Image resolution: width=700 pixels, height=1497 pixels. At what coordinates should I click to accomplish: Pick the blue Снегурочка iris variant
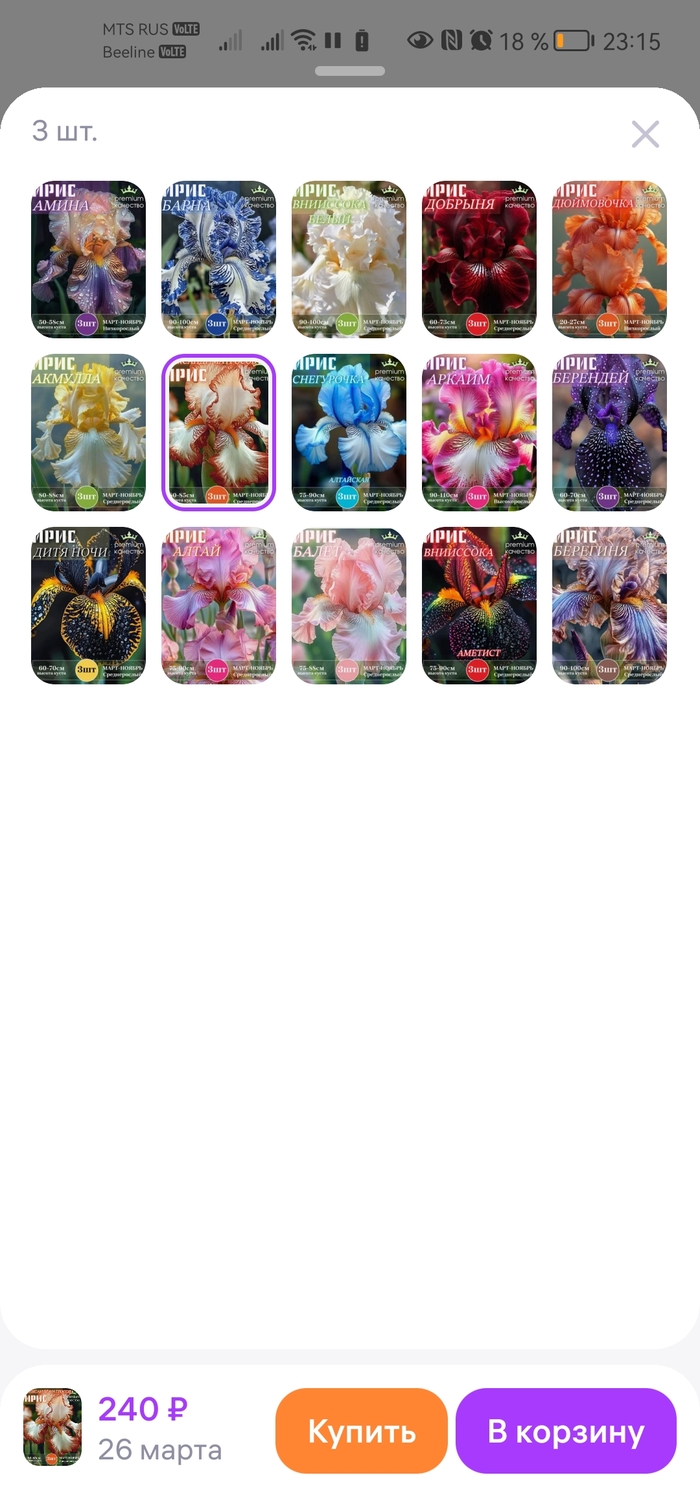click(x=349, y=432)
